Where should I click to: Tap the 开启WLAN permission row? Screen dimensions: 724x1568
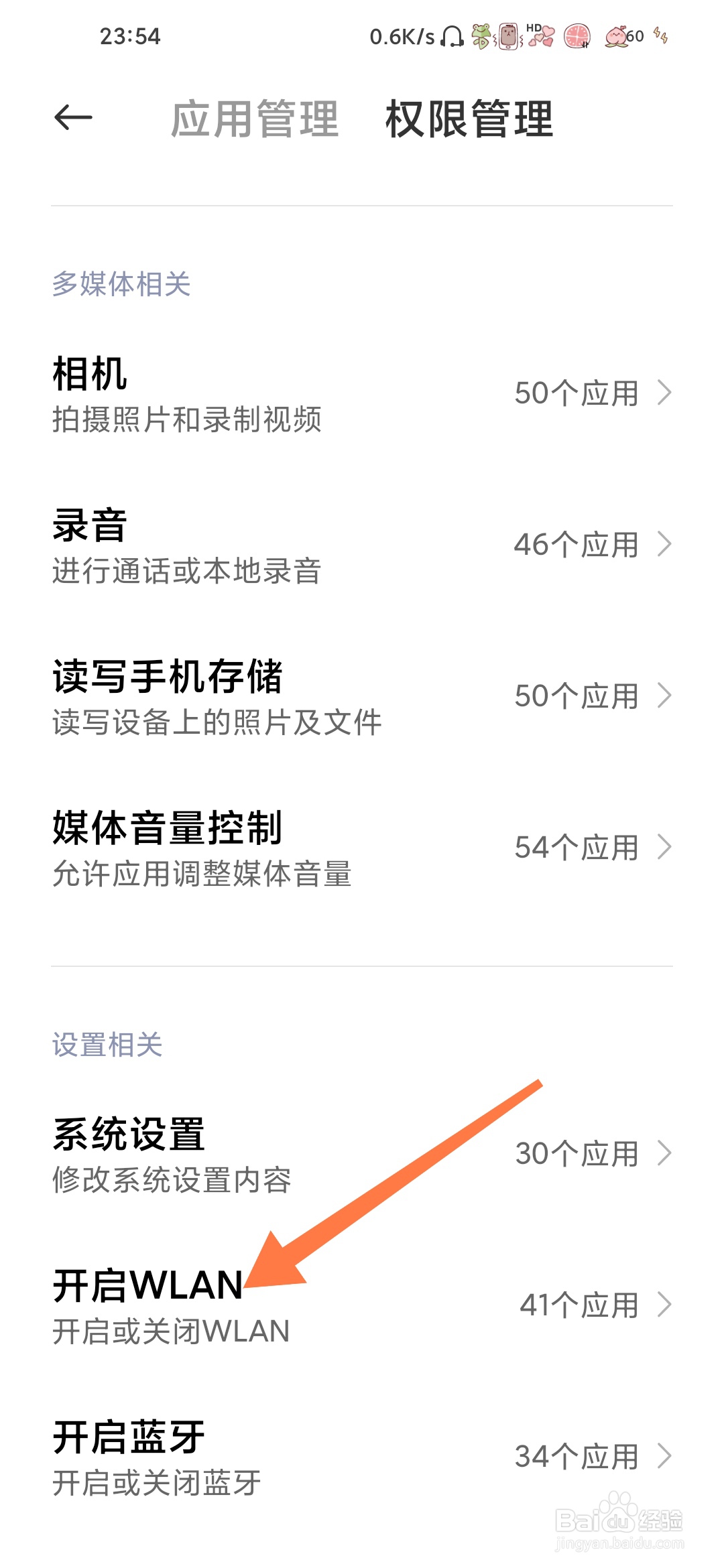(362, 1305)
